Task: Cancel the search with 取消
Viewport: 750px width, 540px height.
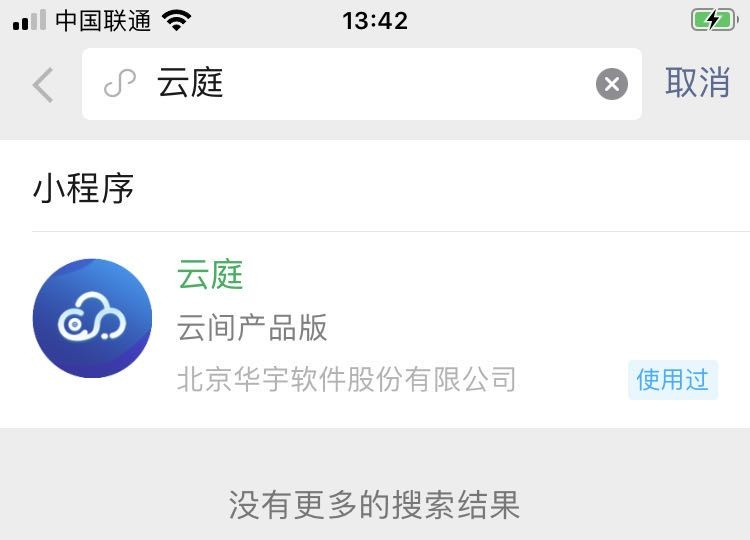Action: (697, 83)
